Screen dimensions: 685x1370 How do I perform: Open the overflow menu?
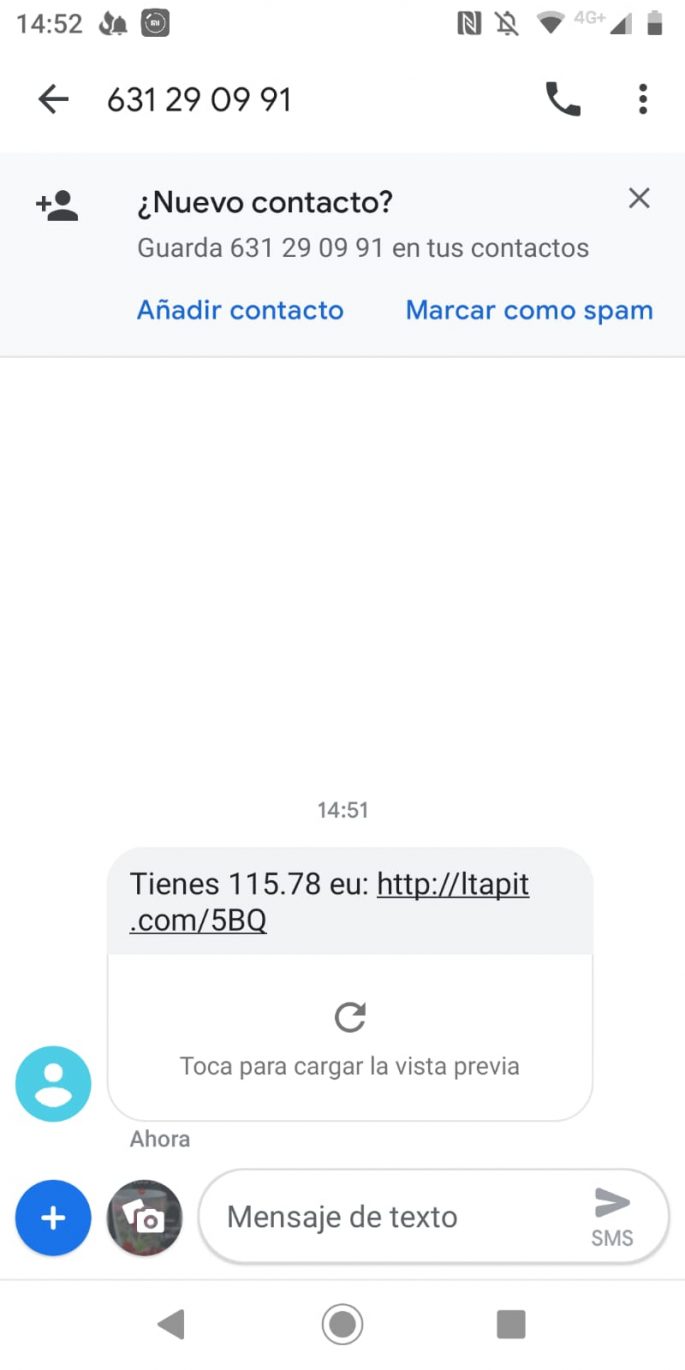click(x=643, y=99)
